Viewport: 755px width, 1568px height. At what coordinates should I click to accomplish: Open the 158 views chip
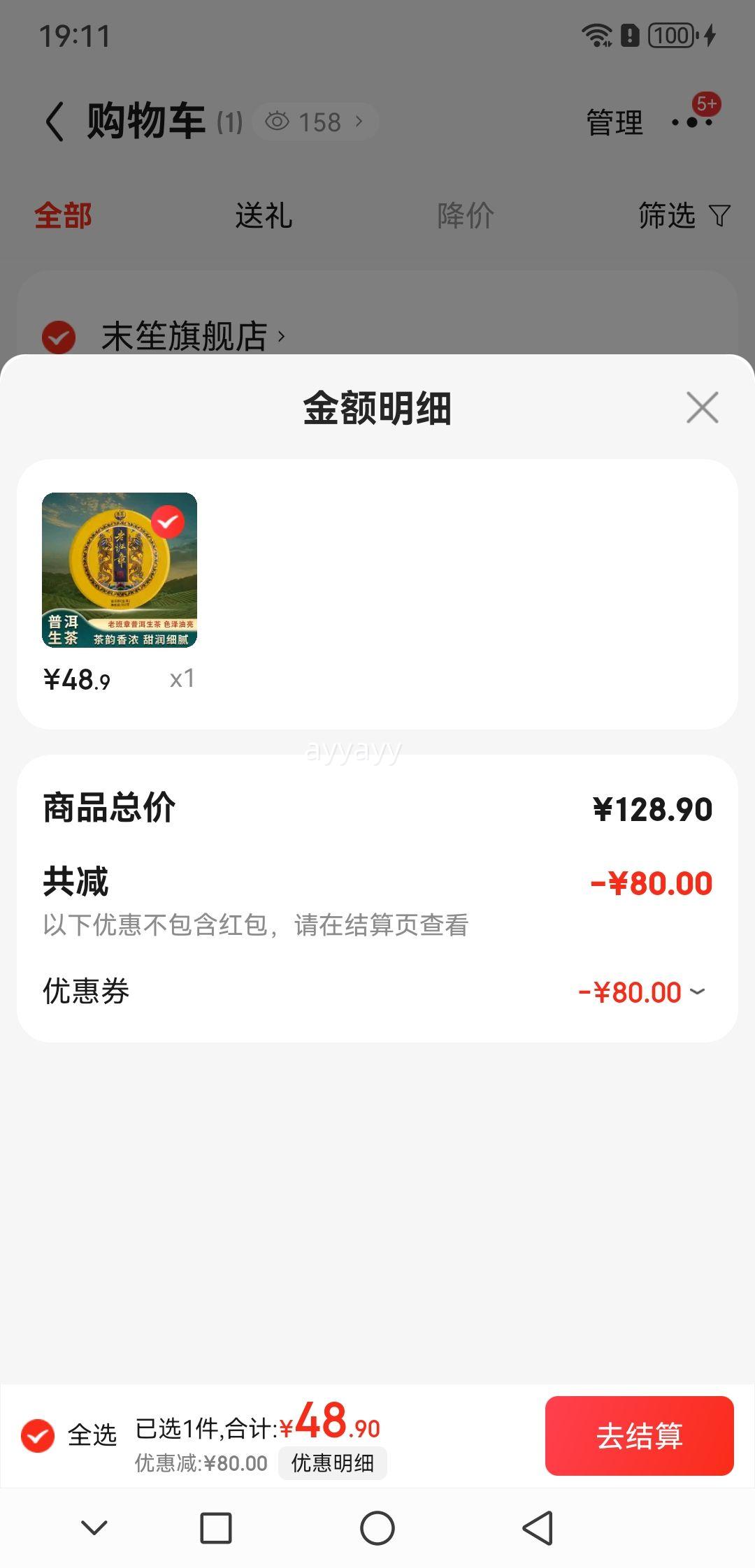tap(315, 122)
